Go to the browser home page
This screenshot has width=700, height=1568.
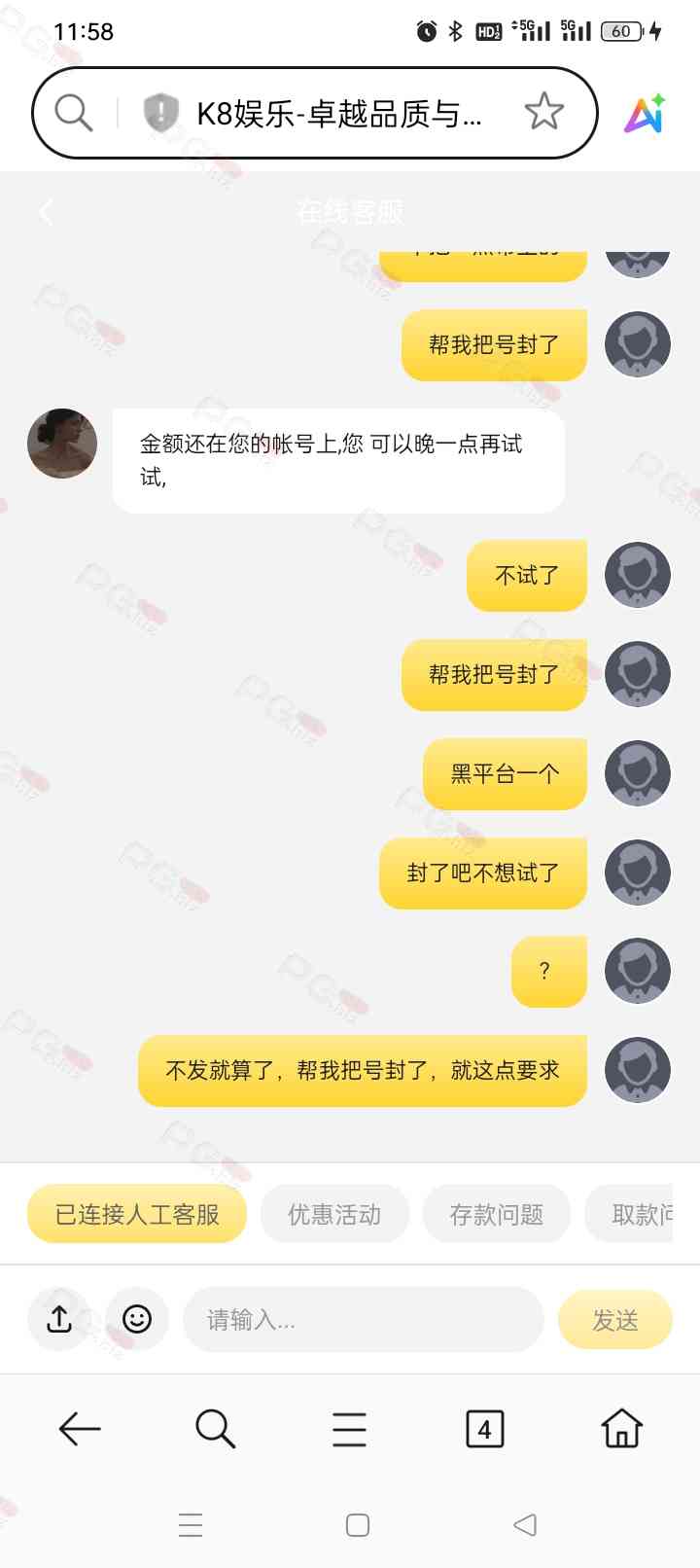621,1429
